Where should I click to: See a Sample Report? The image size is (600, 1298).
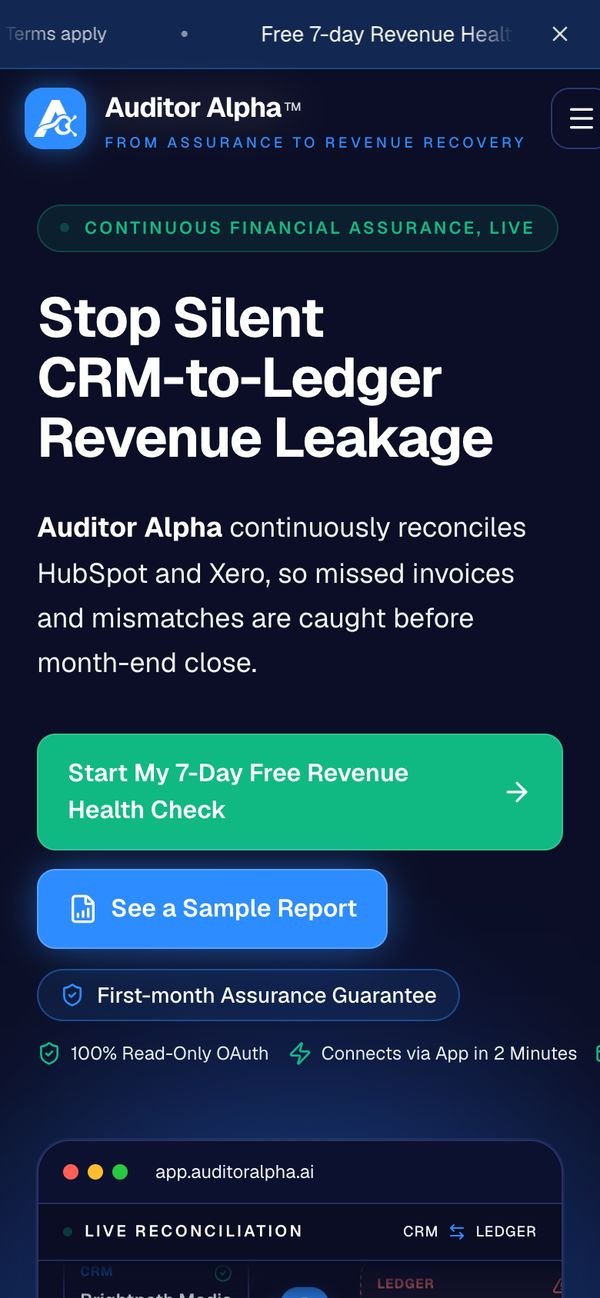(x=212, y=908)
